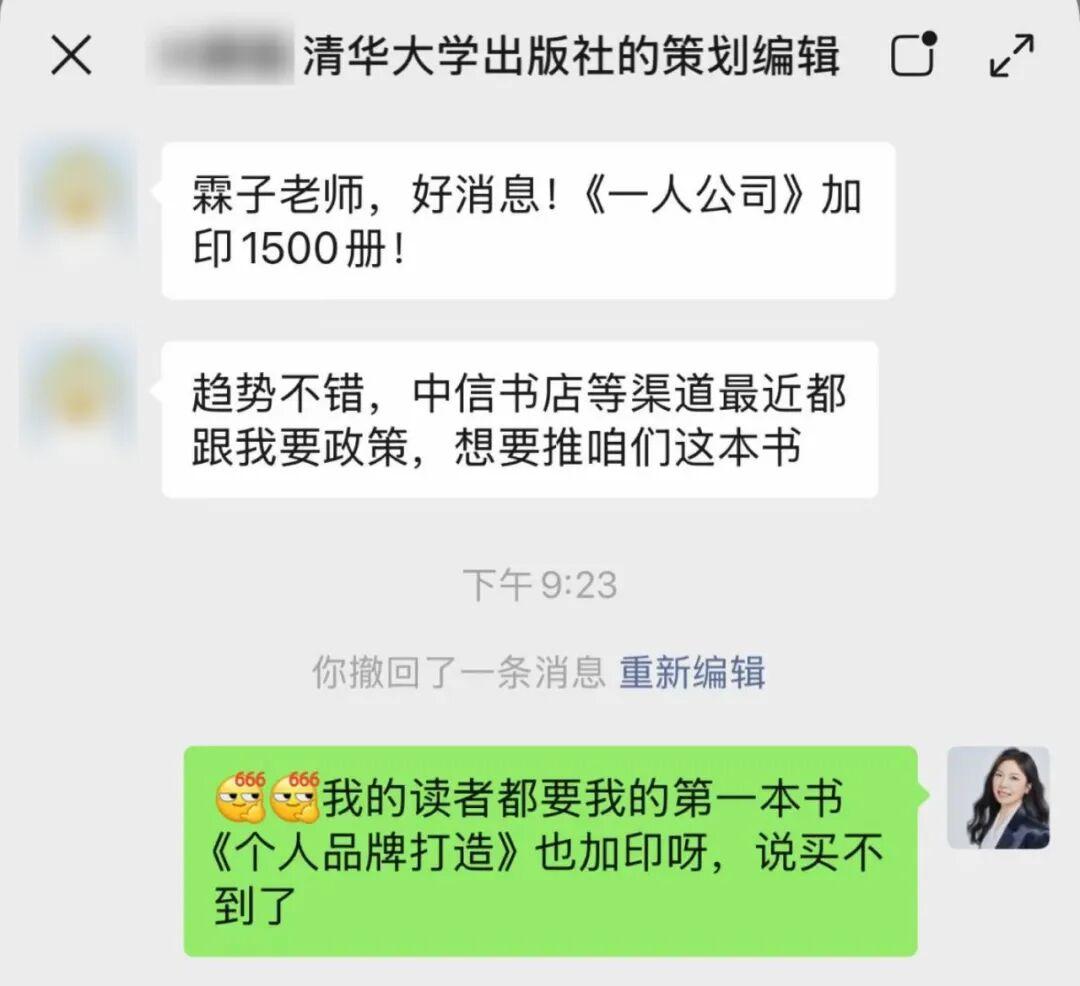The width and height of the screenshot is (1080, 986).
Task: Tap the 重新编辑 link to re-edit recalled message
Action: point(692,672)
